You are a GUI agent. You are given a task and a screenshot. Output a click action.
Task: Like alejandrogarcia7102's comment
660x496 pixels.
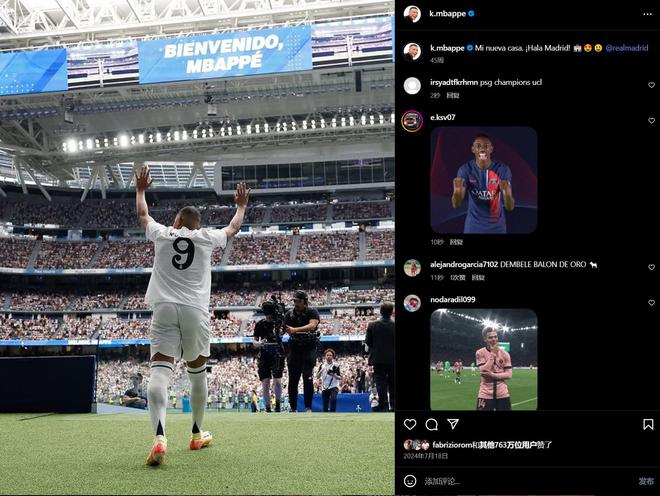(651, 267)
